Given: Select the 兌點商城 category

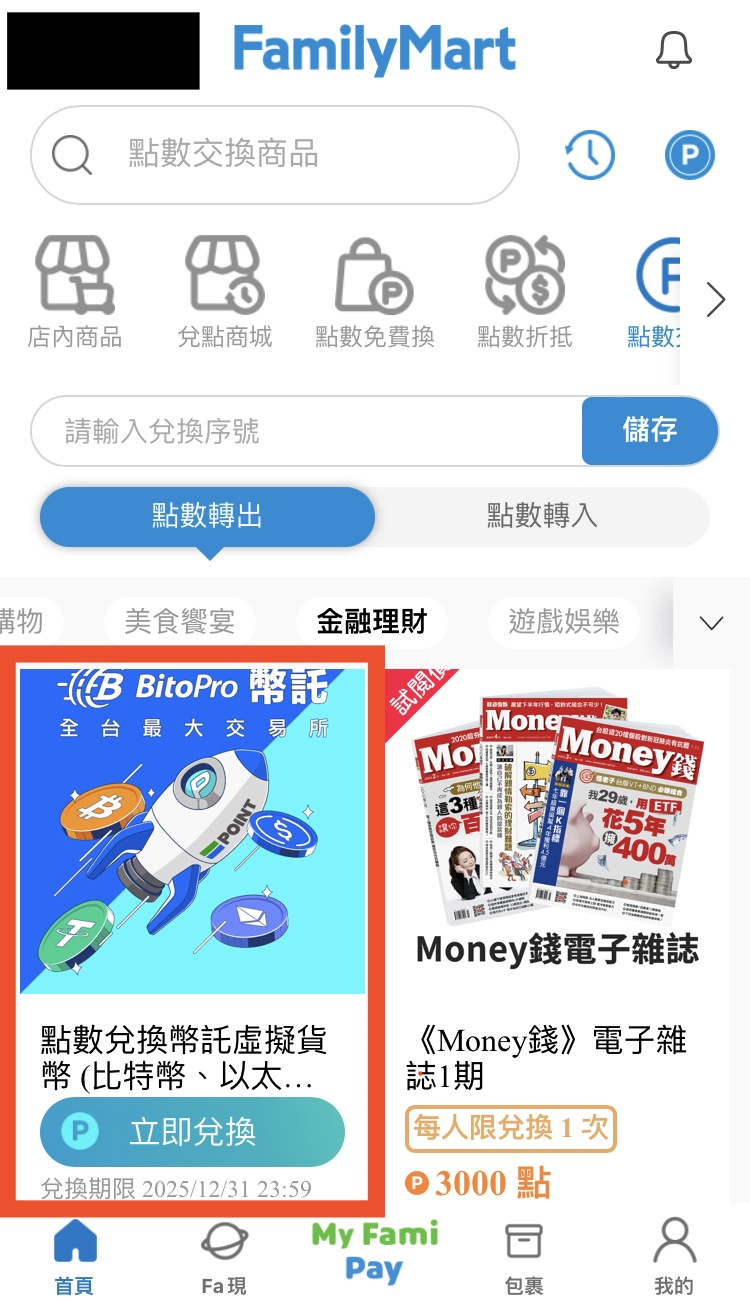Looking at the screenshot, I should (x=225, y=292).
